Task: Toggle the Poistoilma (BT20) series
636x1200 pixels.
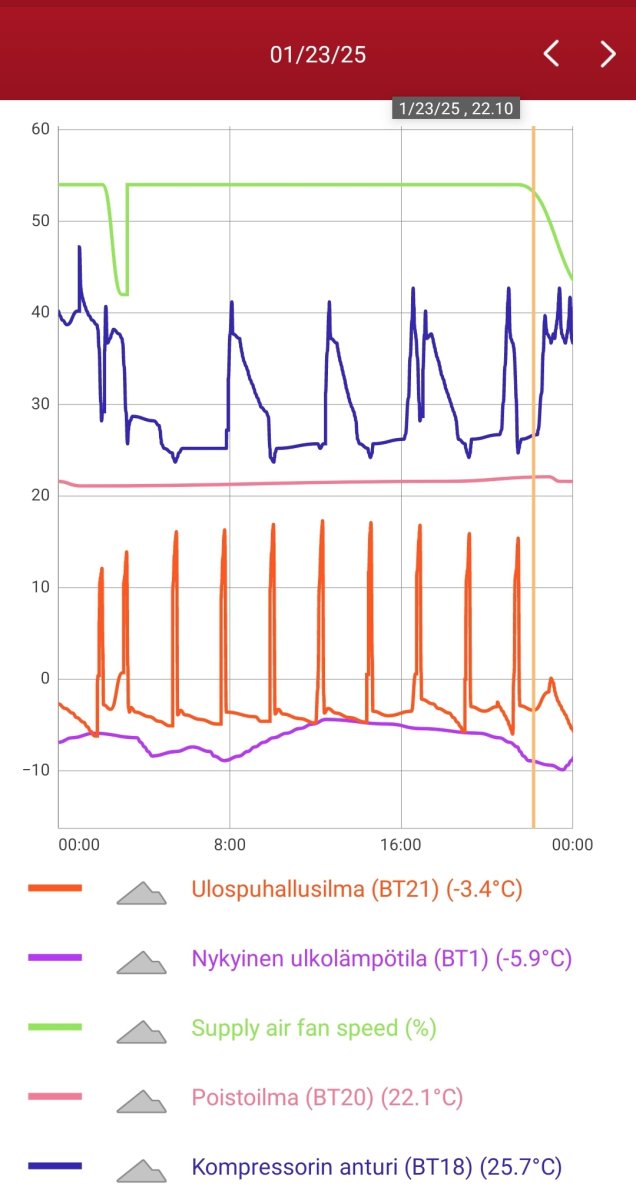Action: pyautogui.click(x=326, y=1098)
